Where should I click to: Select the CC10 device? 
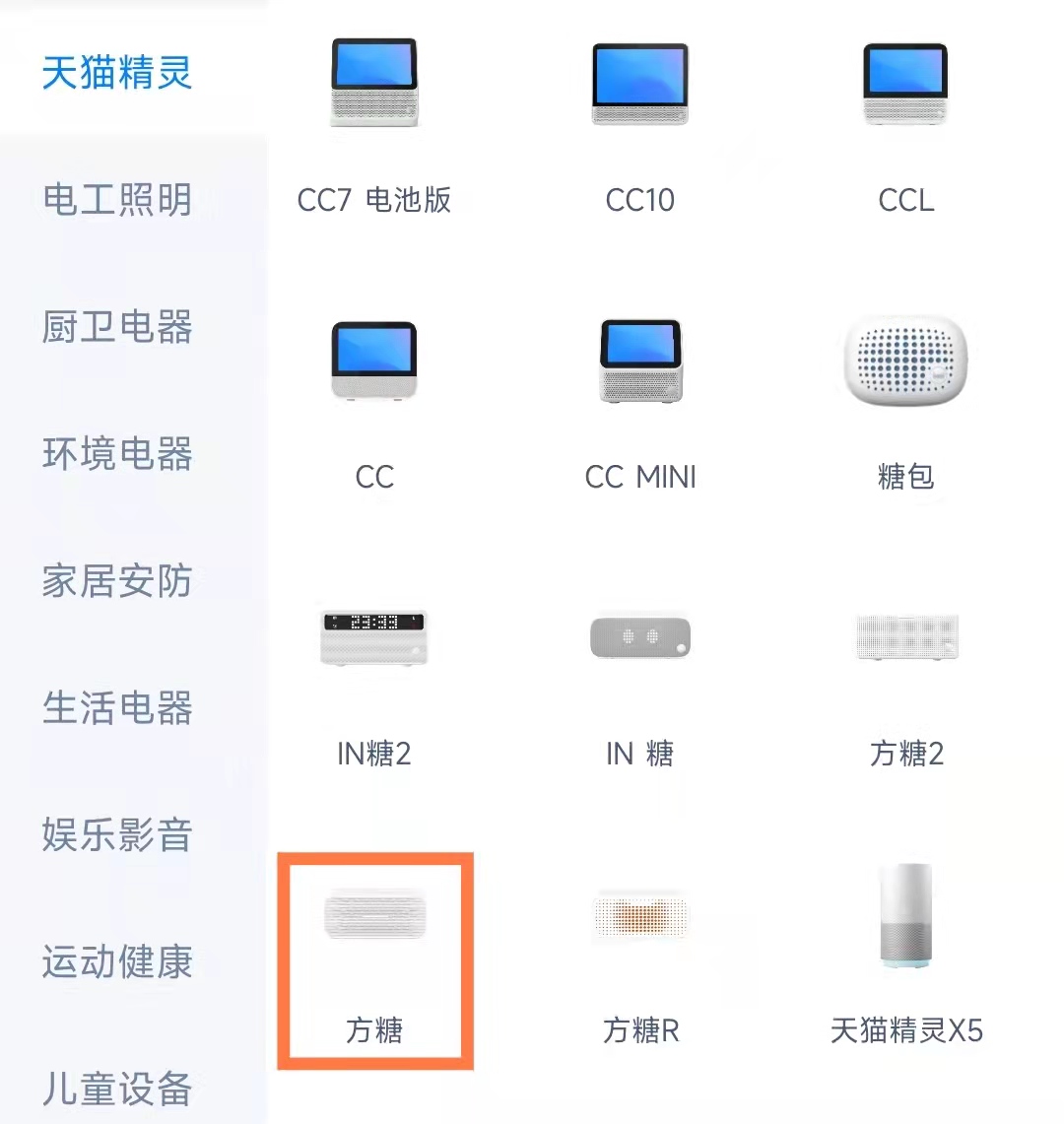[x=640, y=128]
